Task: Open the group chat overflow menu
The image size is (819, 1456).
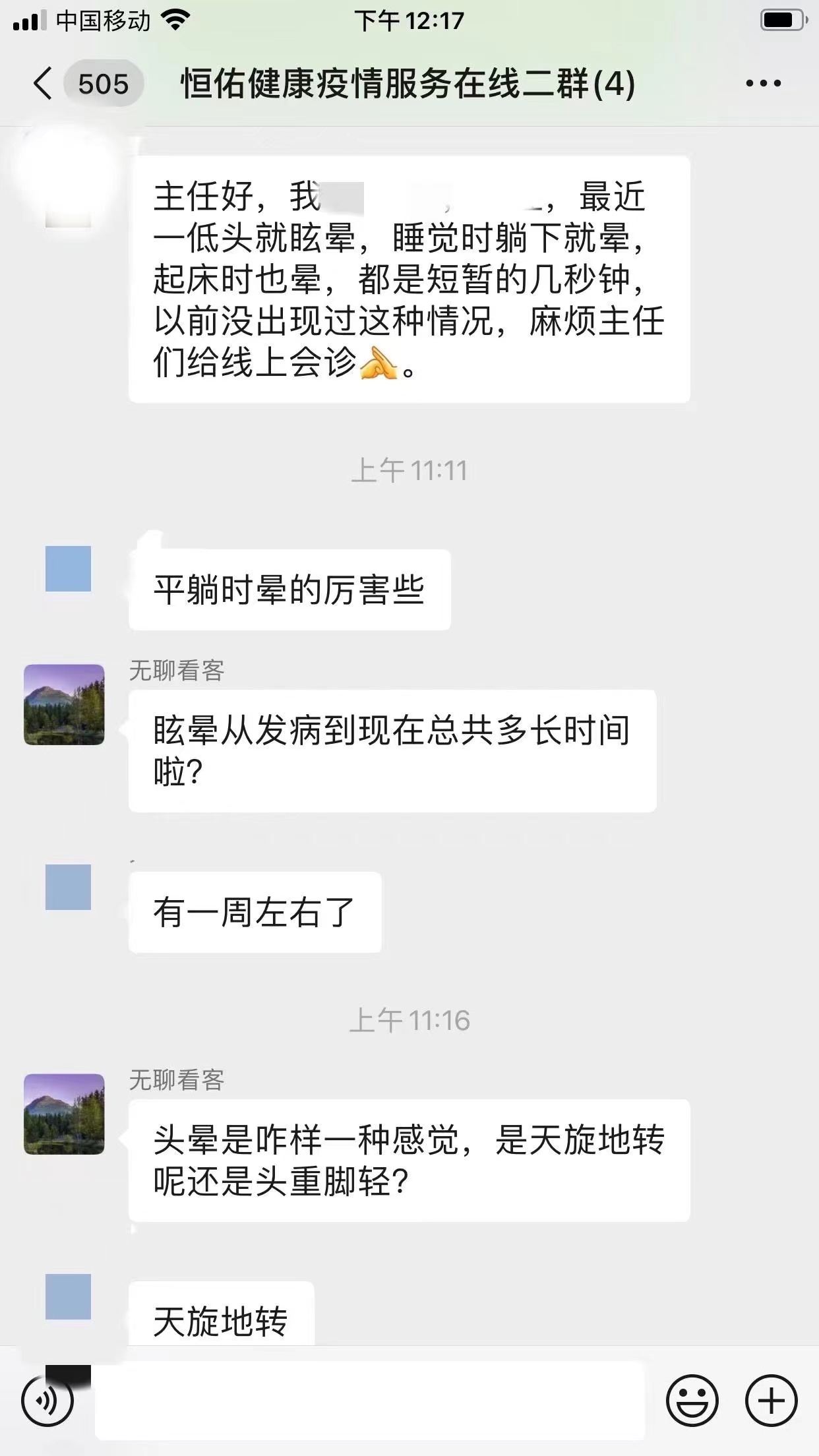Action: pos(763,84)
